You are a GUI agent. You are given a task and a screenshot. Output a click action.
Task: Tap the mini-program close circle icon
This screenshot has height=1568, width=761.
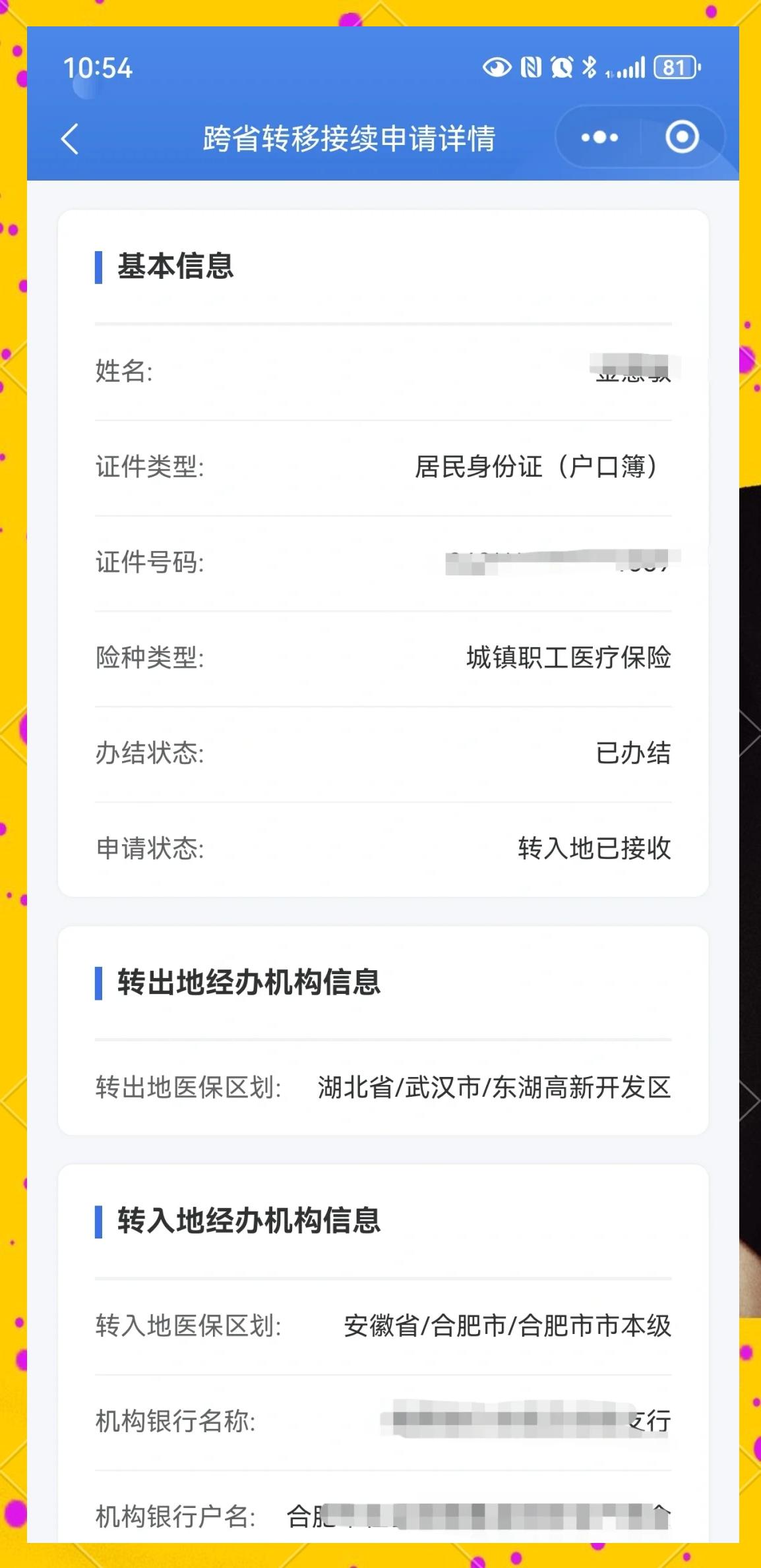click(682, 138)
